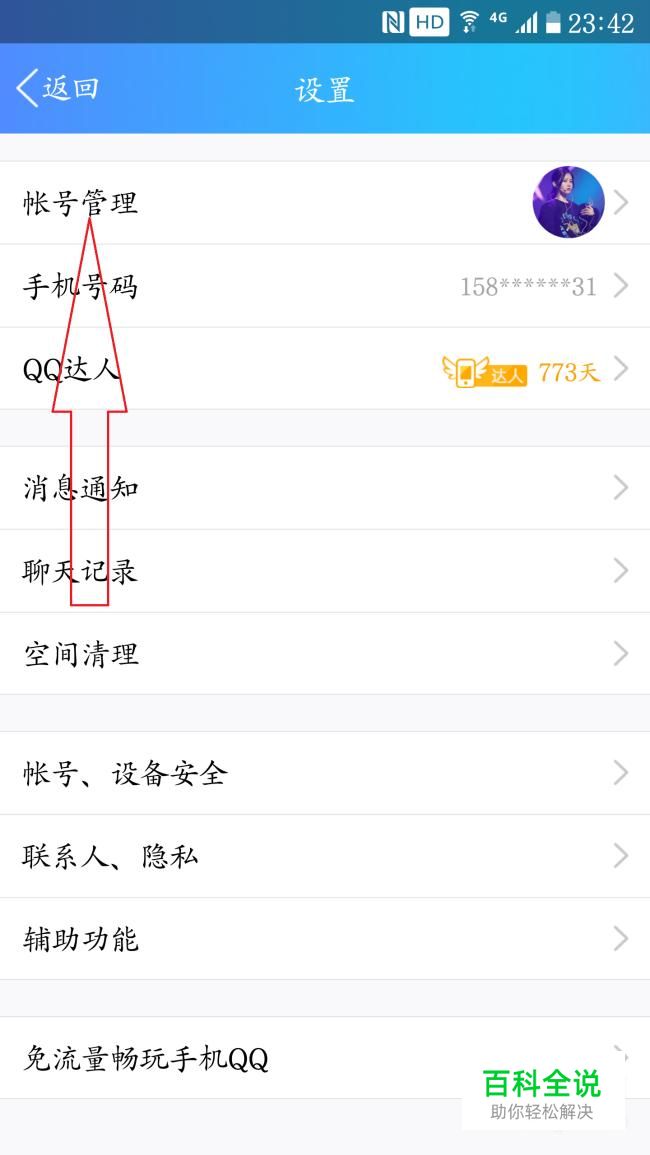Go back using the 返回 button
650x1155 pixels.
click(x=58, y=88)
